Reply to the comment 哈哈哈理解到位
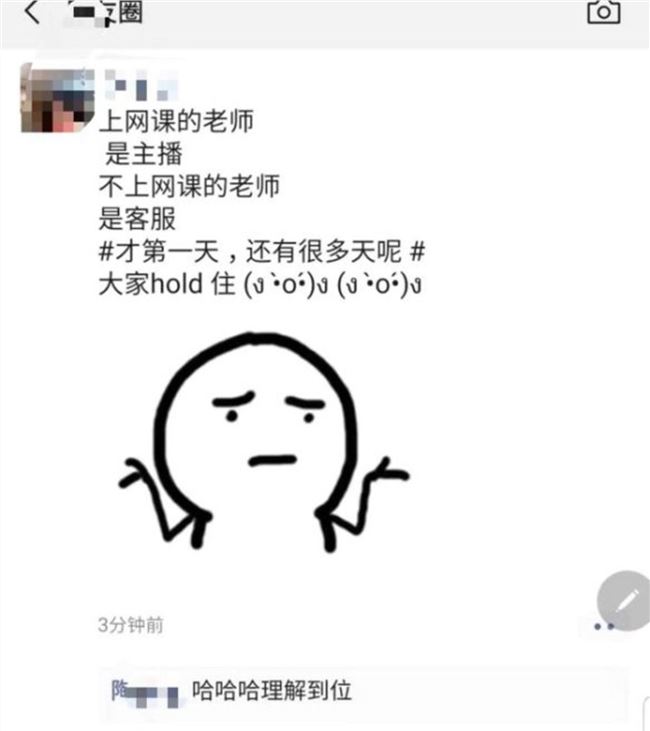This screenshot has width=650, height=731. [272, 690]
